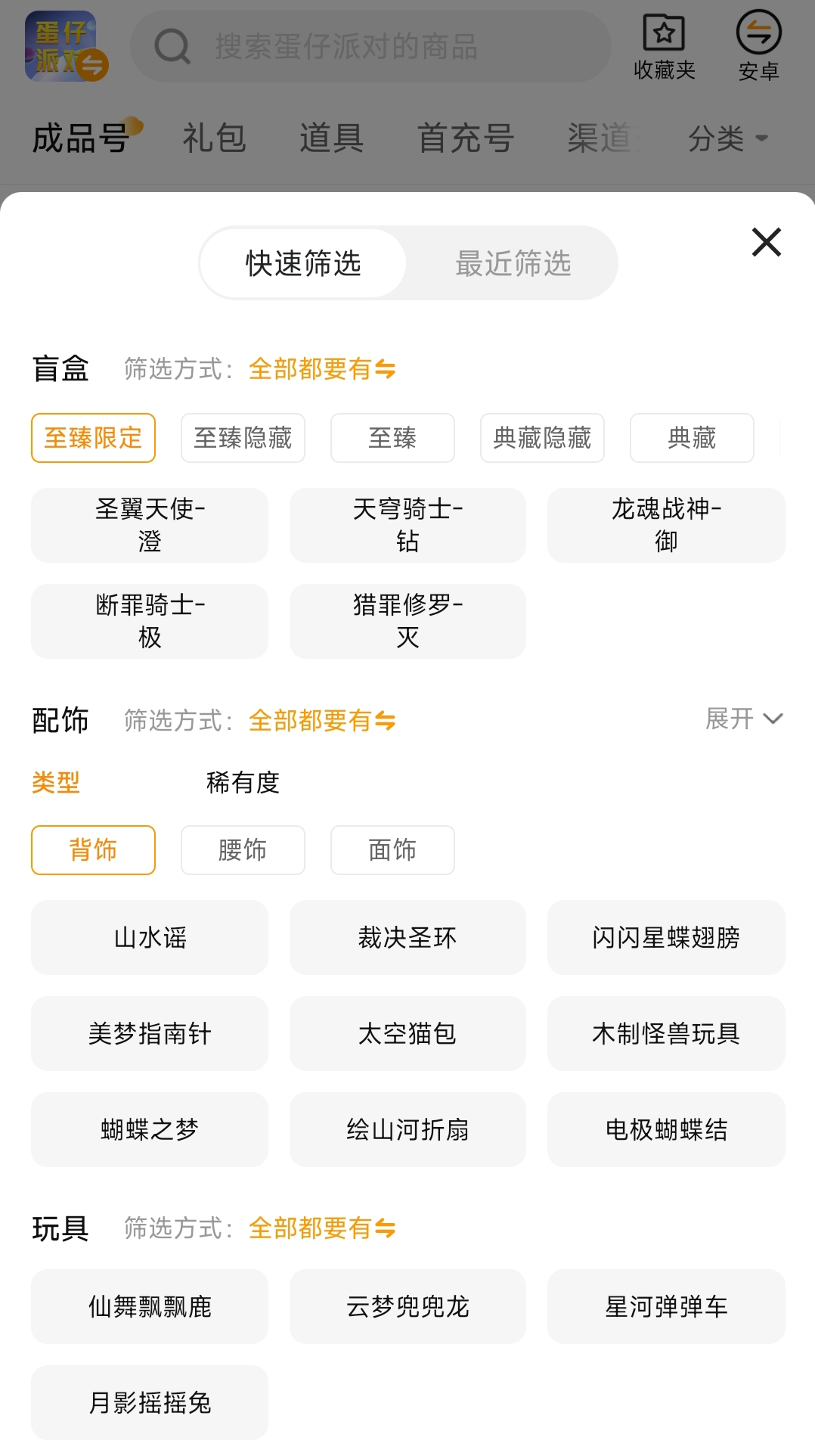Viewport: 815px width, 1456px height.
Task: Toggle the 盲盒 filter mode 全部都要有
Action: tap(322, 369)
